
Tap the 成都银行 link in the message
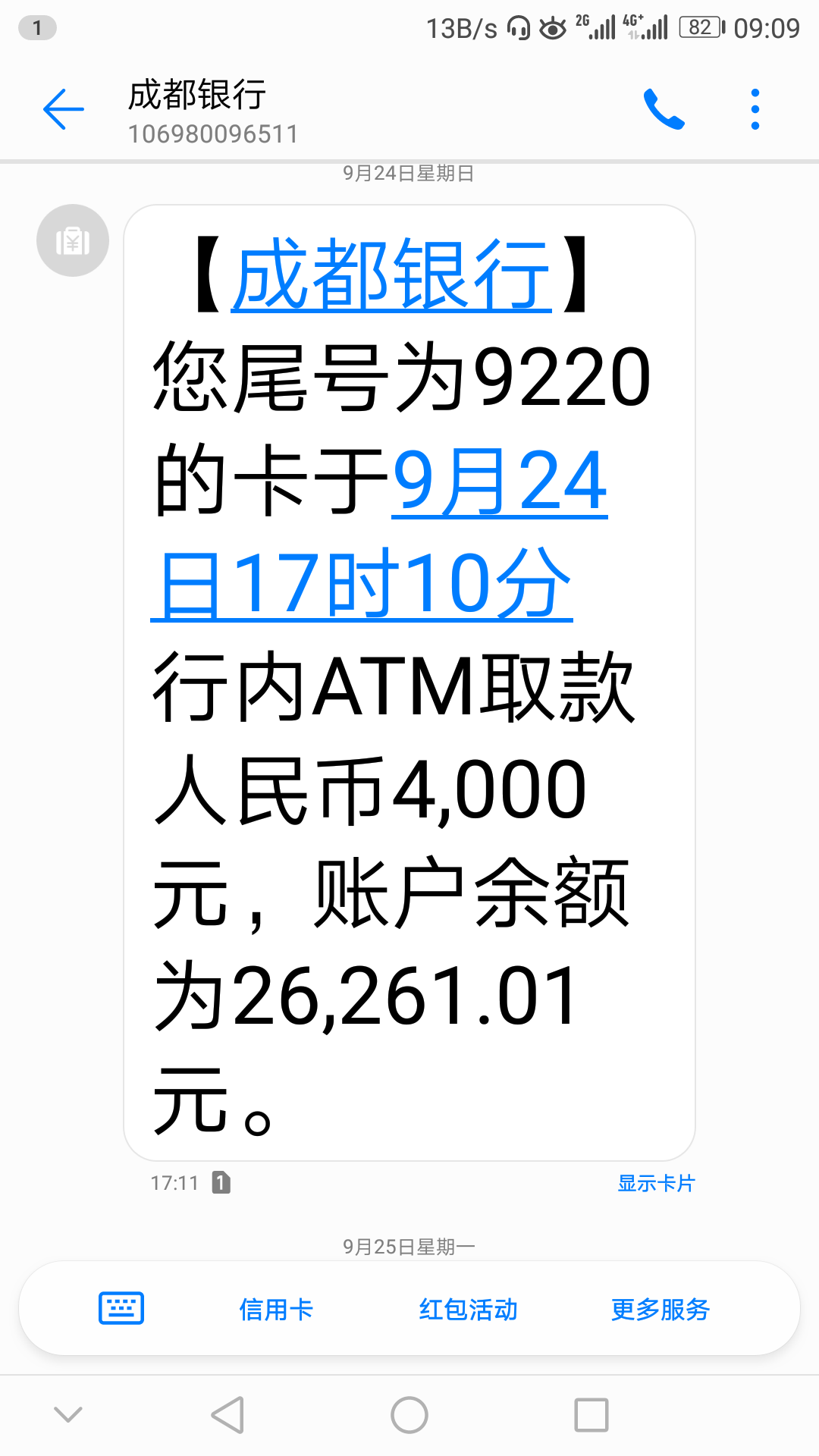pyautogui.click(x=391, y=274)
